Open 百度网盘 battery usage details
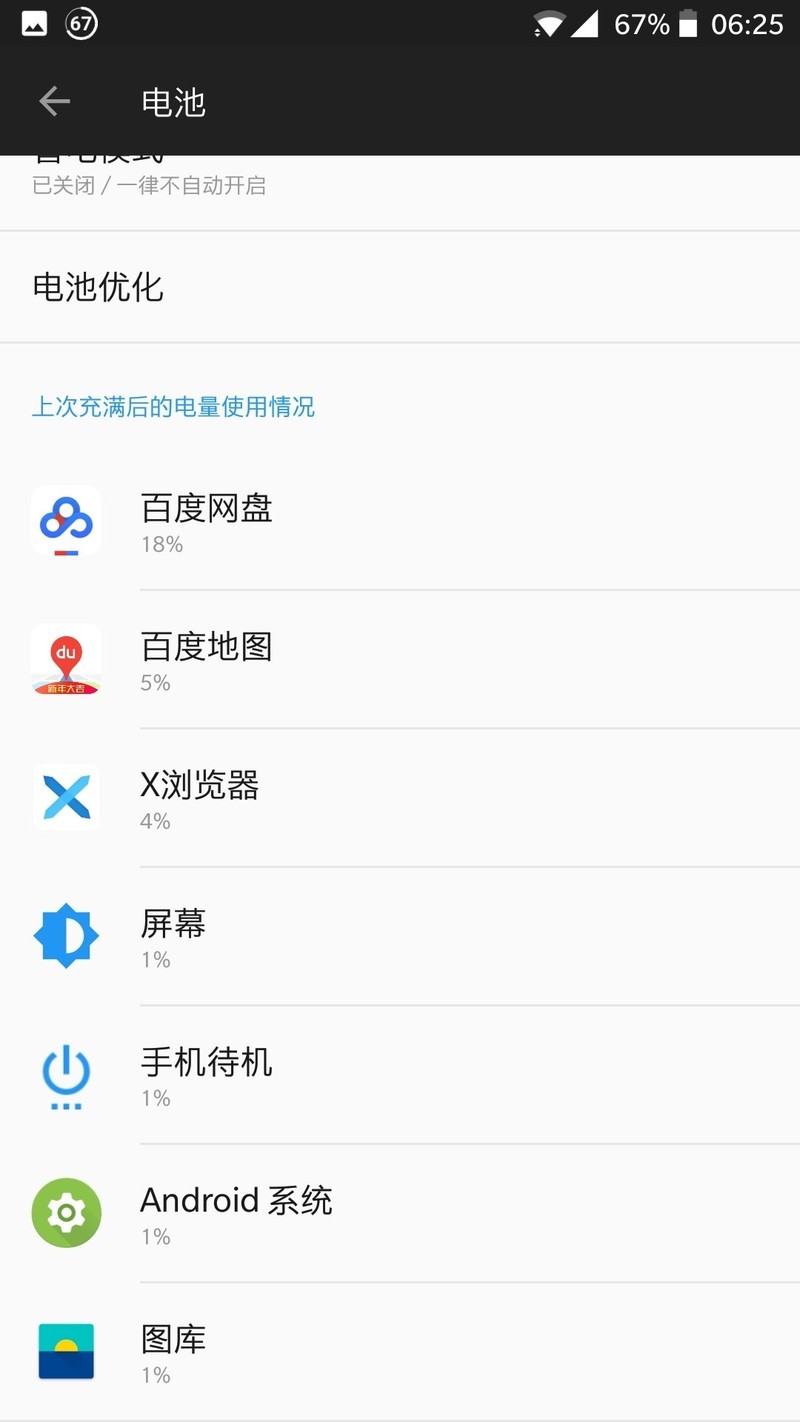 tap(400, 522)
